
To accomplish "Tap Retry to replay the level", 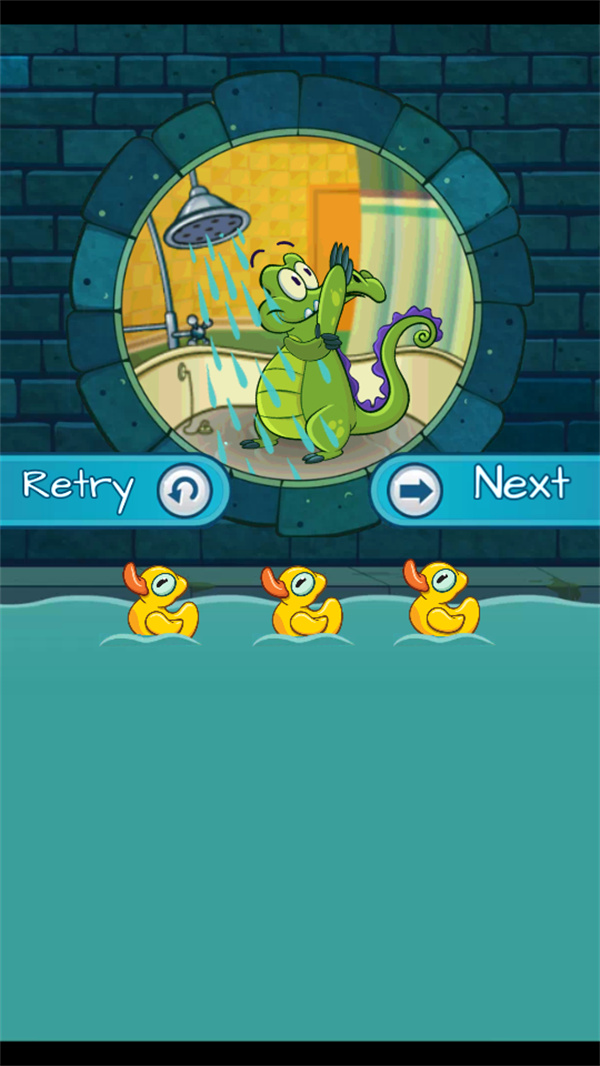I will (110, 489).
